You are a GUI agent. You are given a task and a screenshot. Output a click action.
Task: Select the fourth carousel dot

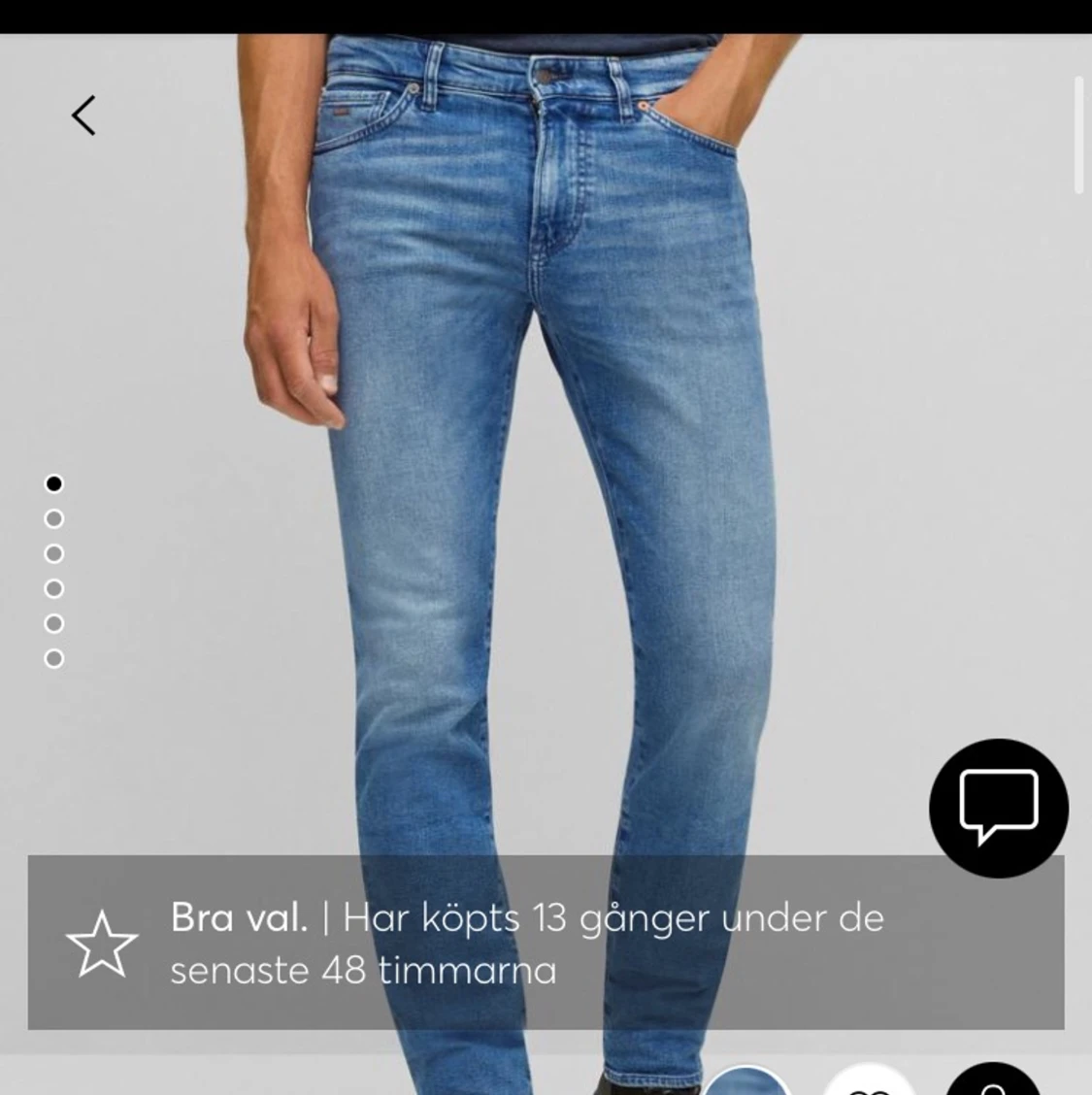point(53,588)
